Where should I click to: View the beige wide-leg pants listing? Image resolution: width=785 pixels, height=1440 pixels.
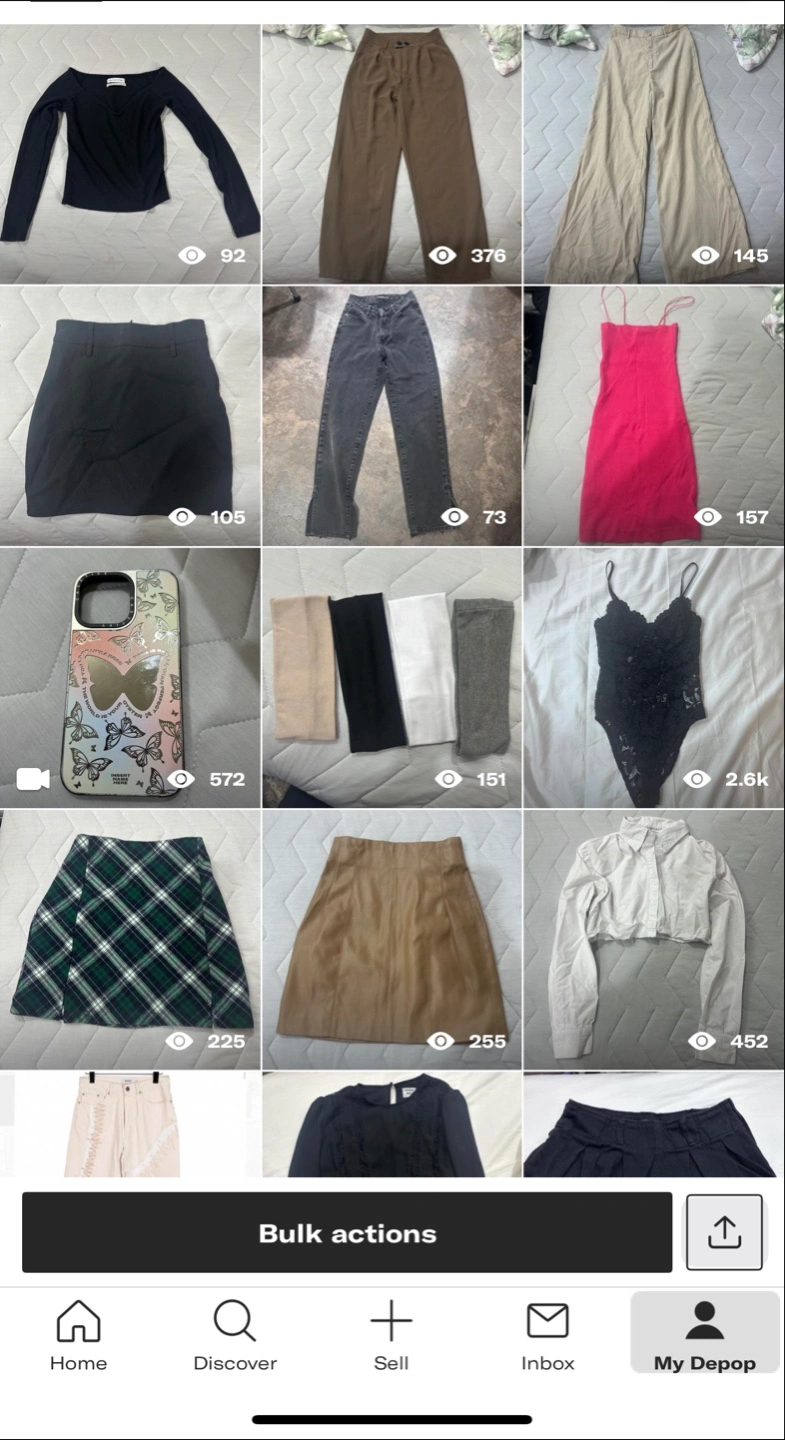(x=654, y=154)
